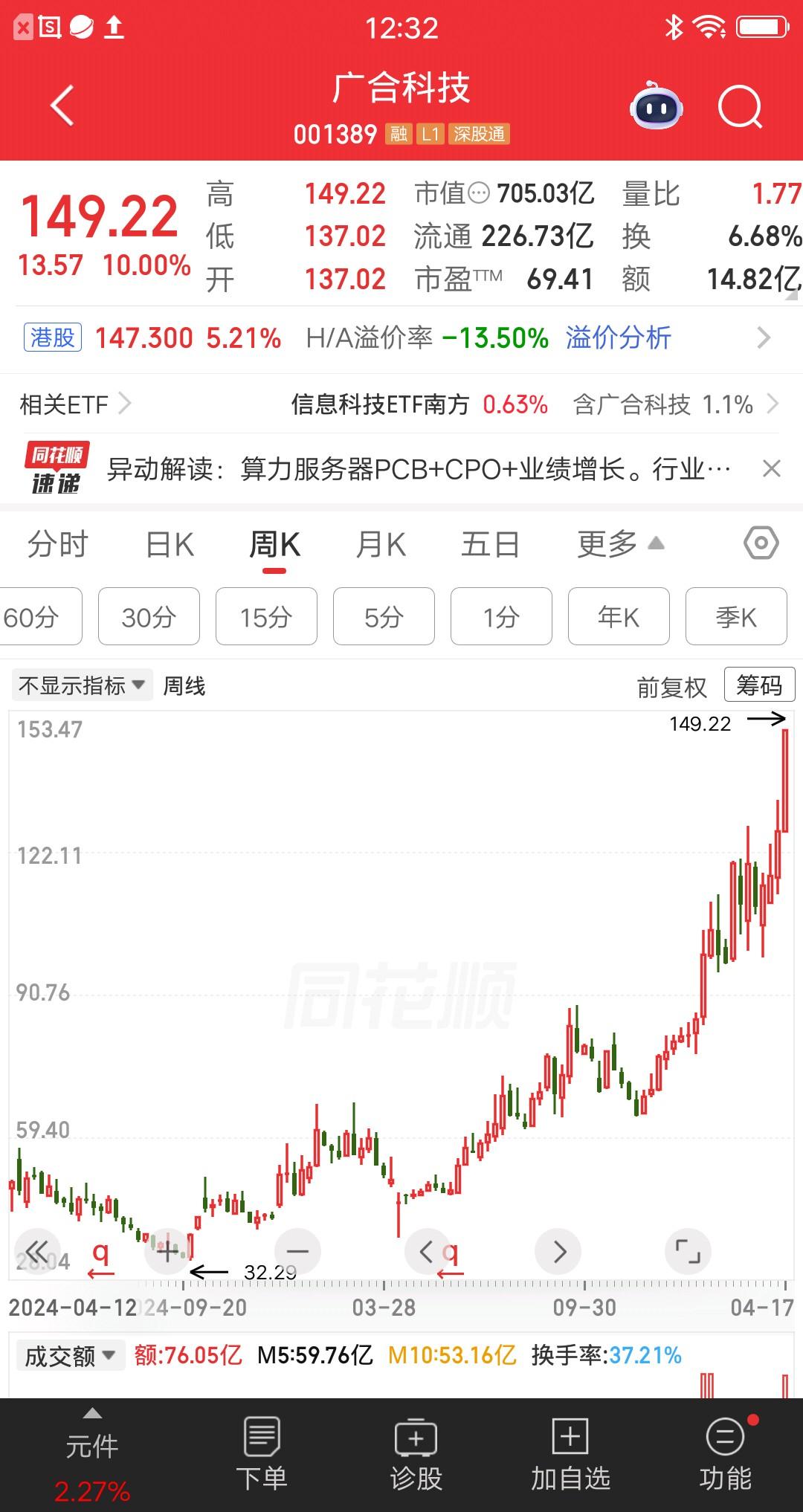Zoom out chart with minus icon
This screenshot has width=803, height=1512.
coord(297,1251)
